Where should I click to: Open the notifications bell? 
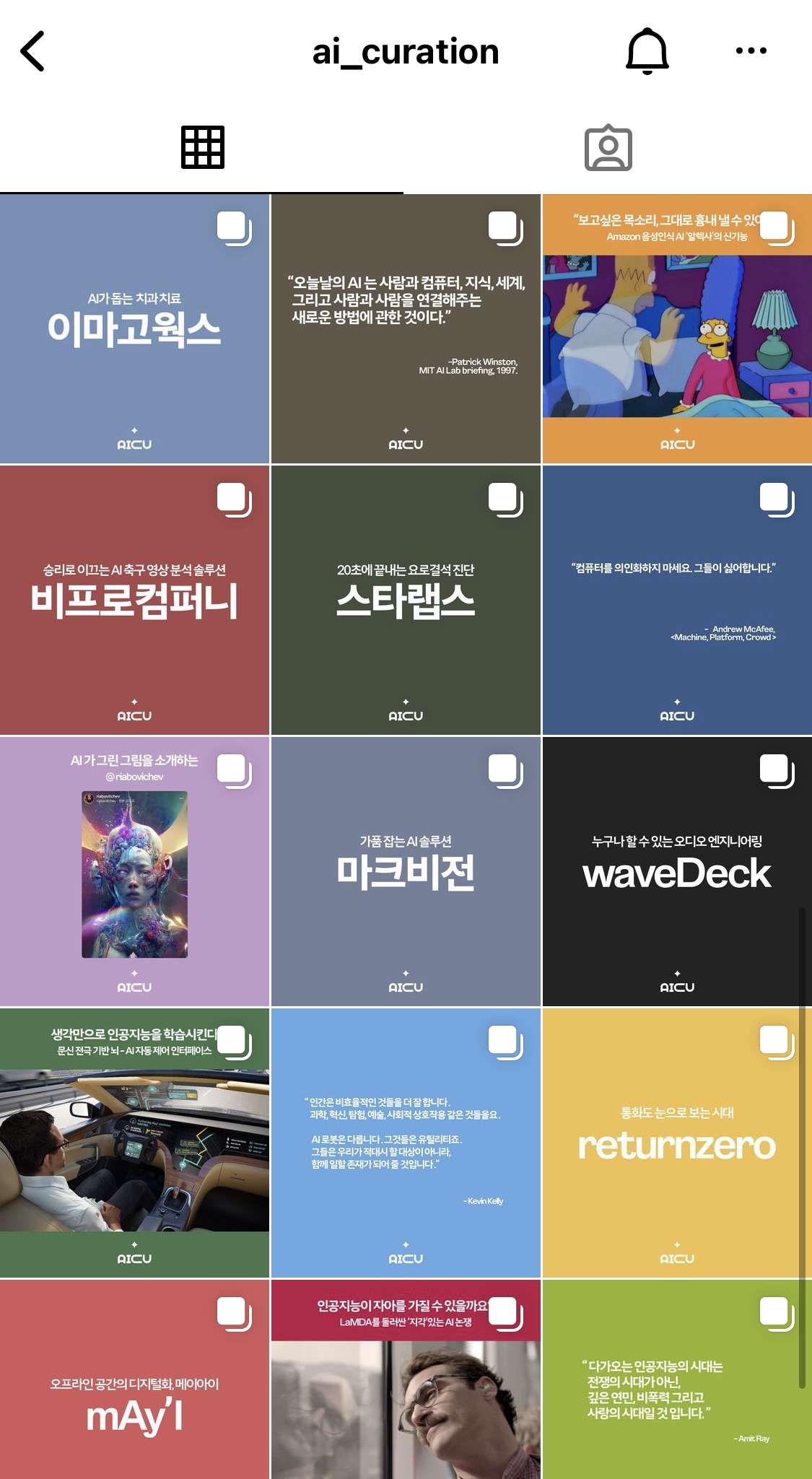point(647,51)
